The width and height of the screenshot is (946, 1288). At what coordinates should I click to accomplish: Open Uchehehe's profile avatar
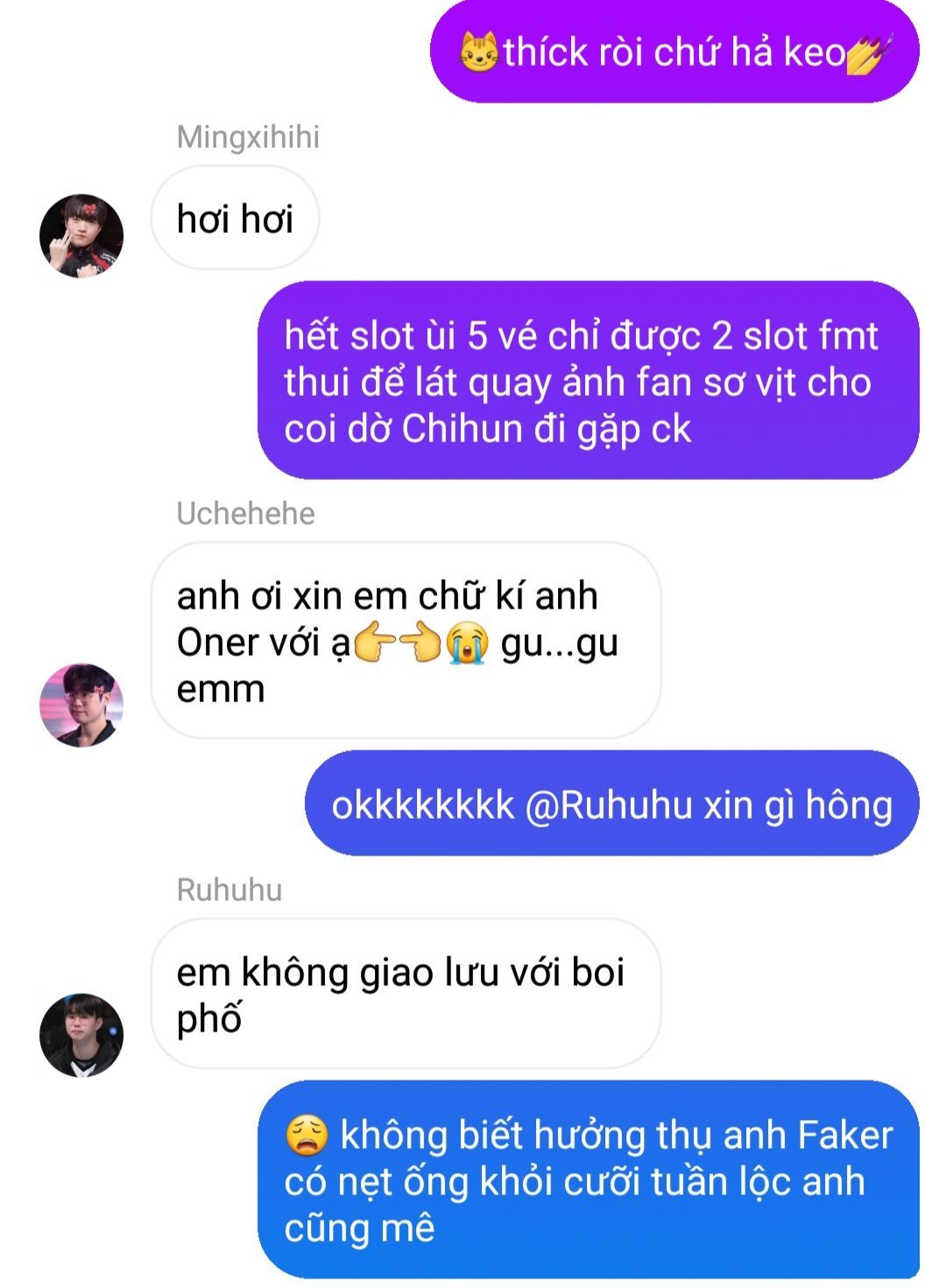pos(81,705)
